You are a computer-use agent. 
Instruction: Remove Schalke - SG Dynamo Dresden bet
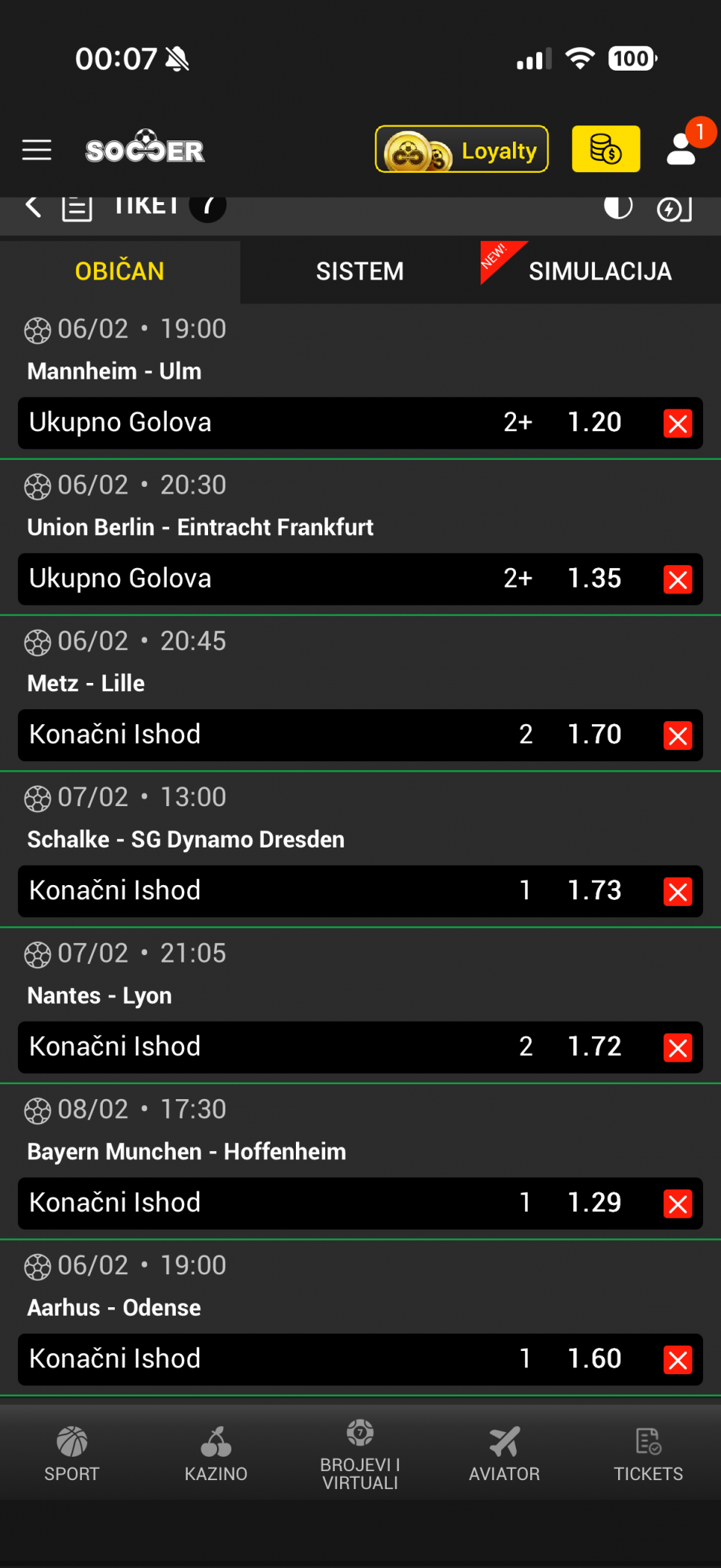(677, 892)
